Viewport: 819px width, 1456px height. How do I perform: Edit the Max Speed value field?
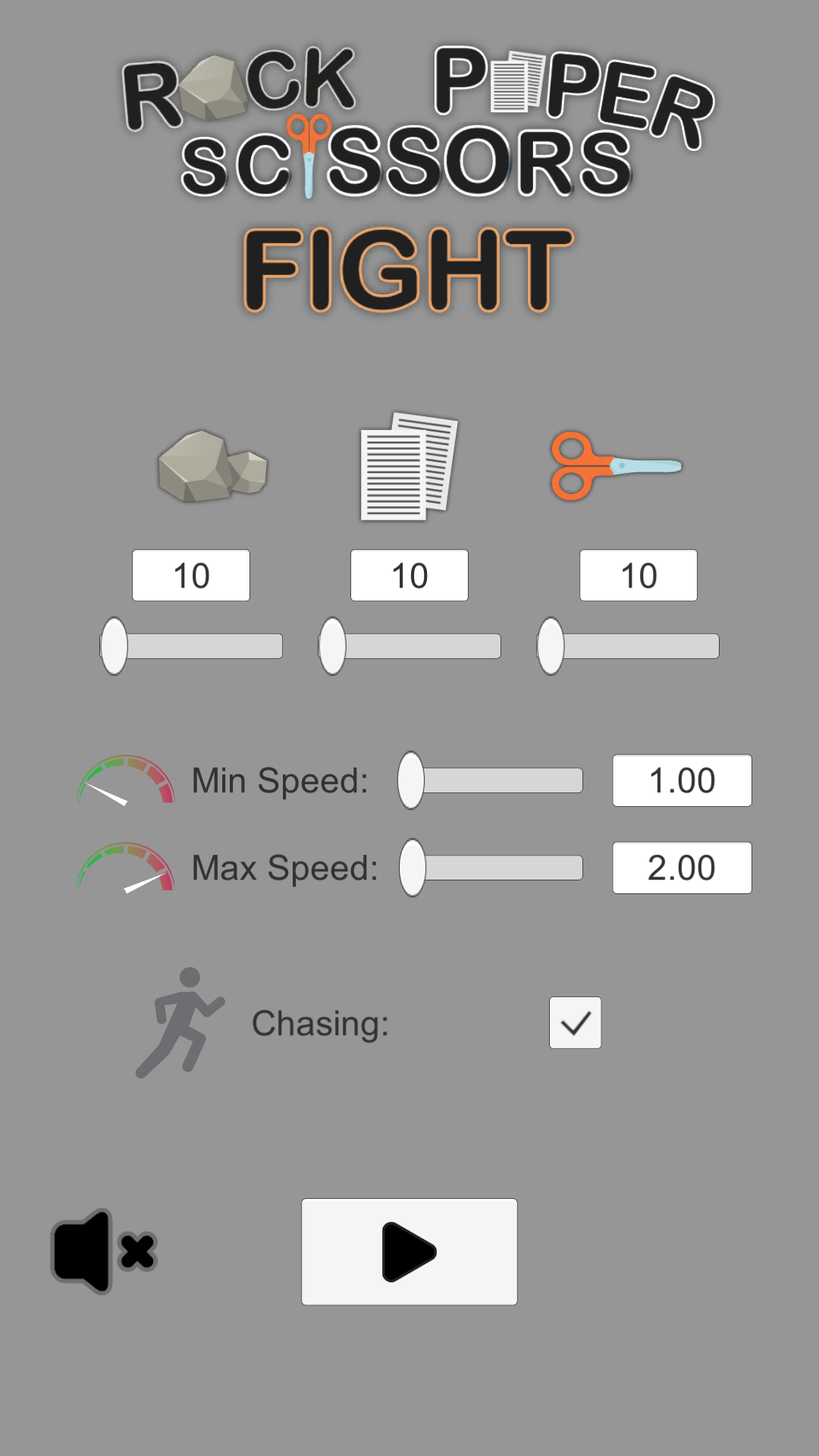[682, 868]
